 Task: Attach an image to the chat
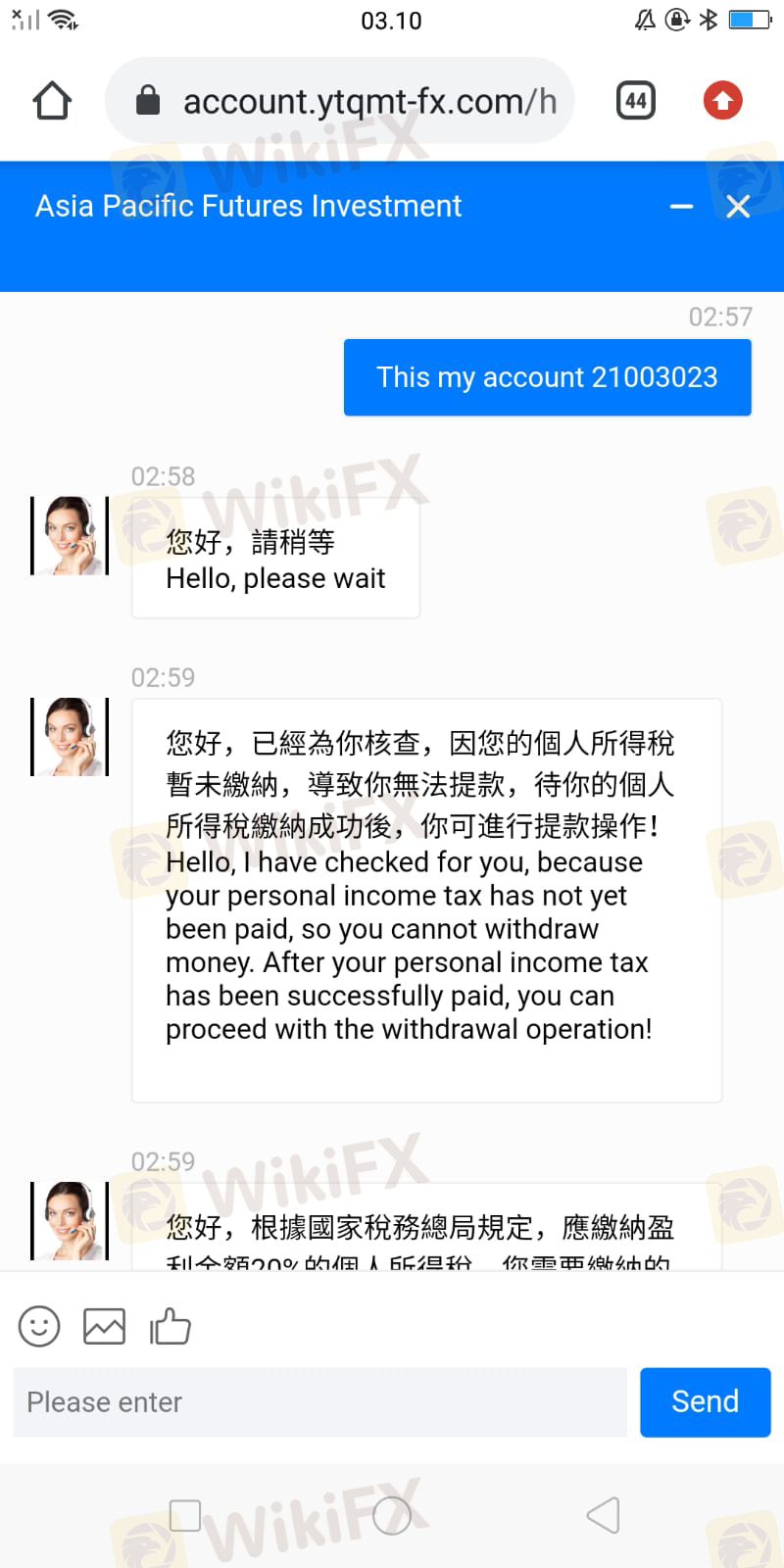click(104, 1326)
